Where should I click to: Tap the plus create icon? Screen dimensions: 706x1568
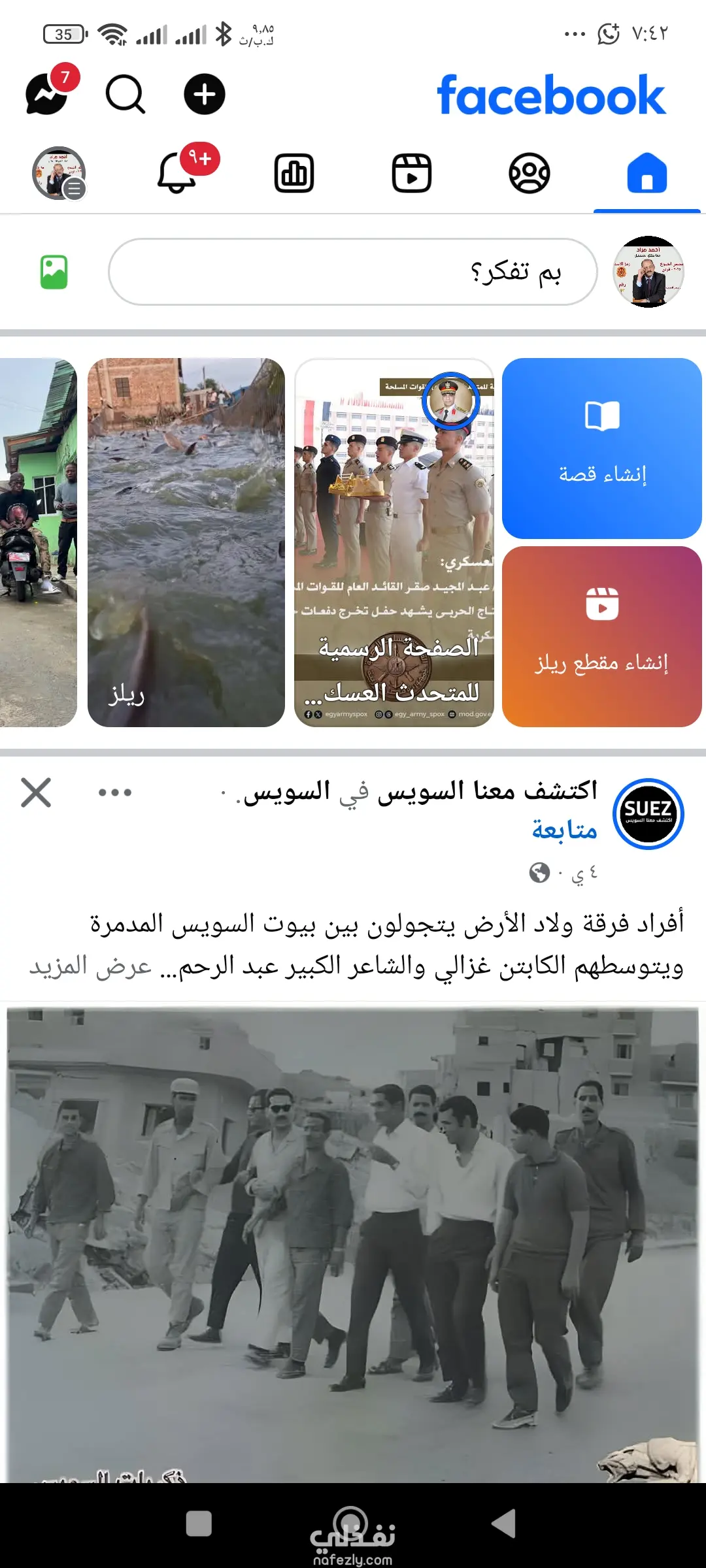click(204, 95)
